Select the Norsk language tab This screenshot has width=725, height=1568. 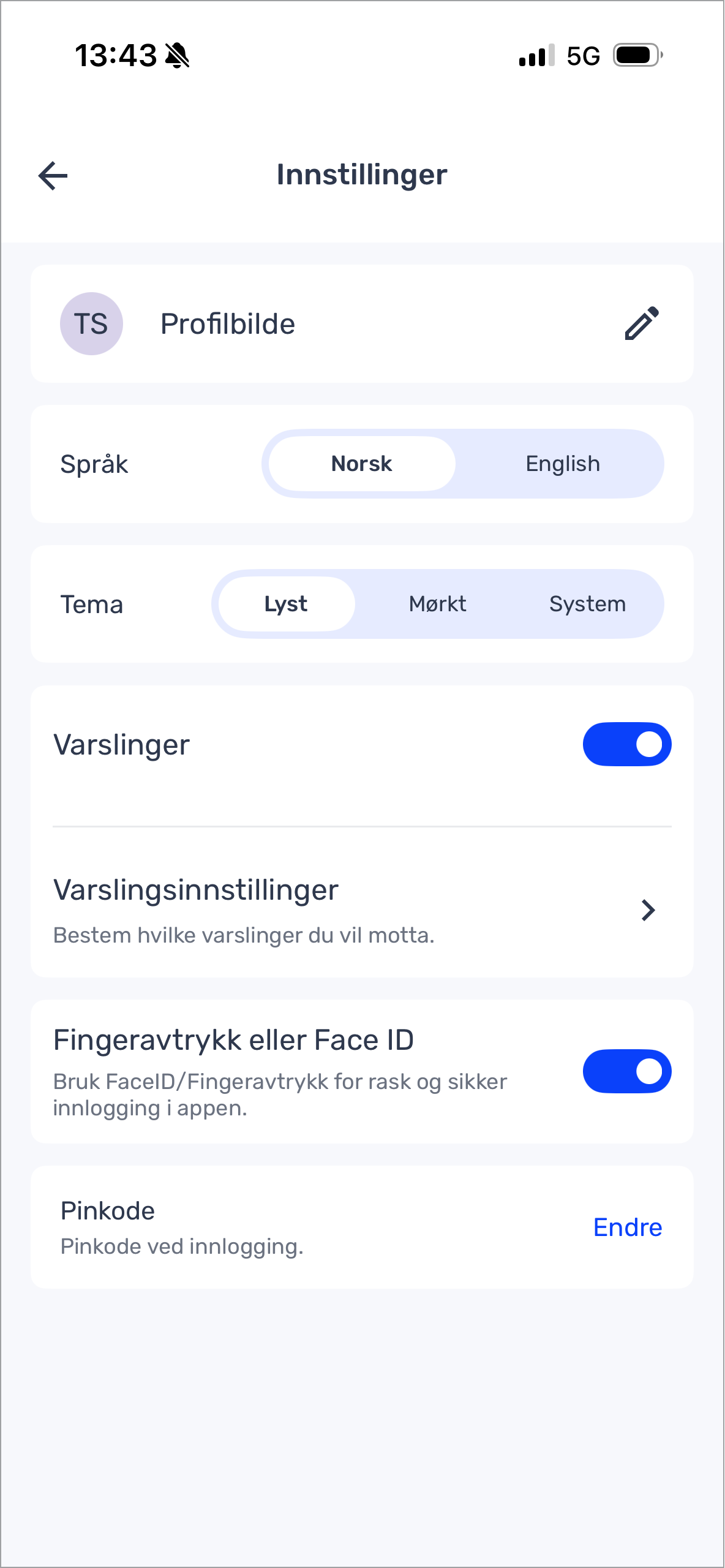point(361,464)
